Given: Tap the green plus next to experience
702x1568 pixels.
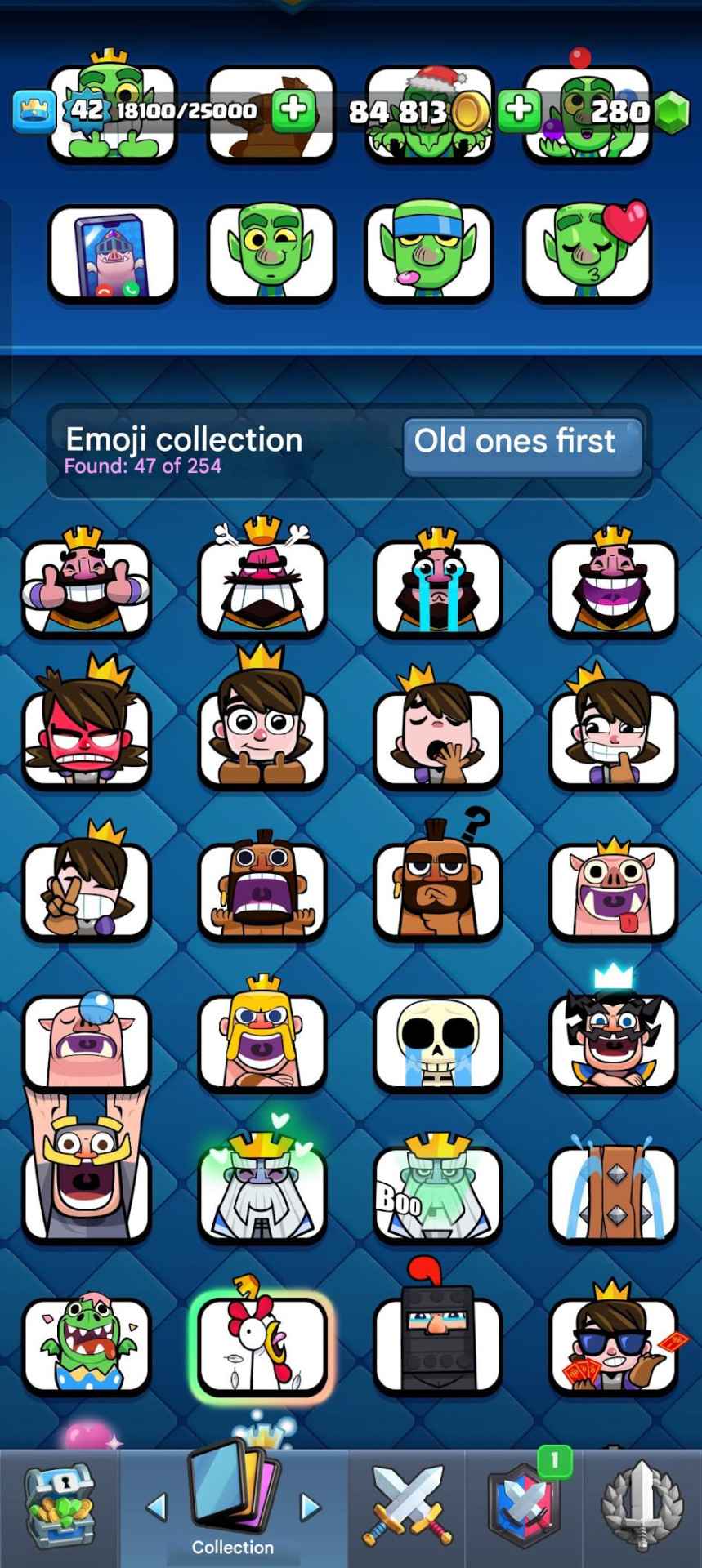Looking at the screenshot, I should (293, 110).
